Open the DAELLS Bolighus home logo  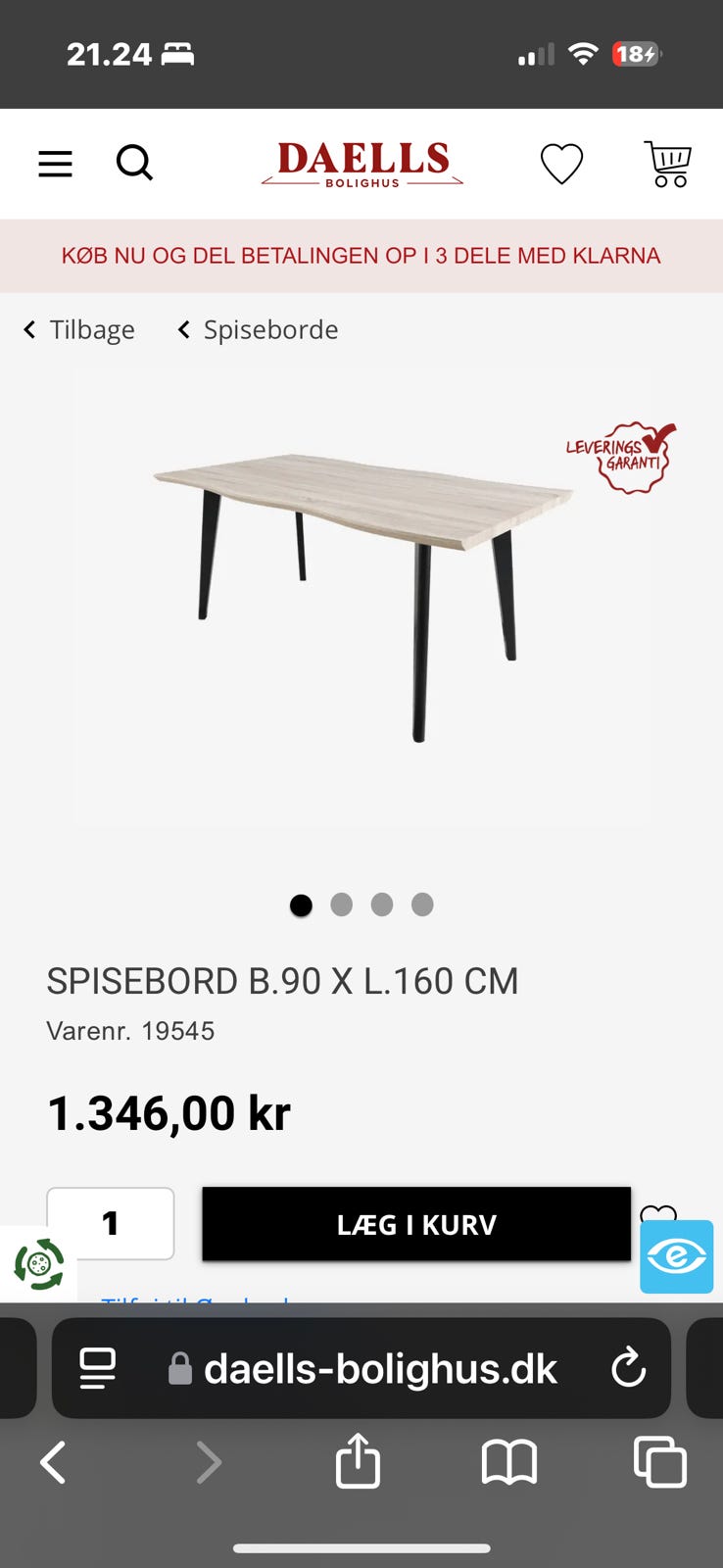coord(361,163)
